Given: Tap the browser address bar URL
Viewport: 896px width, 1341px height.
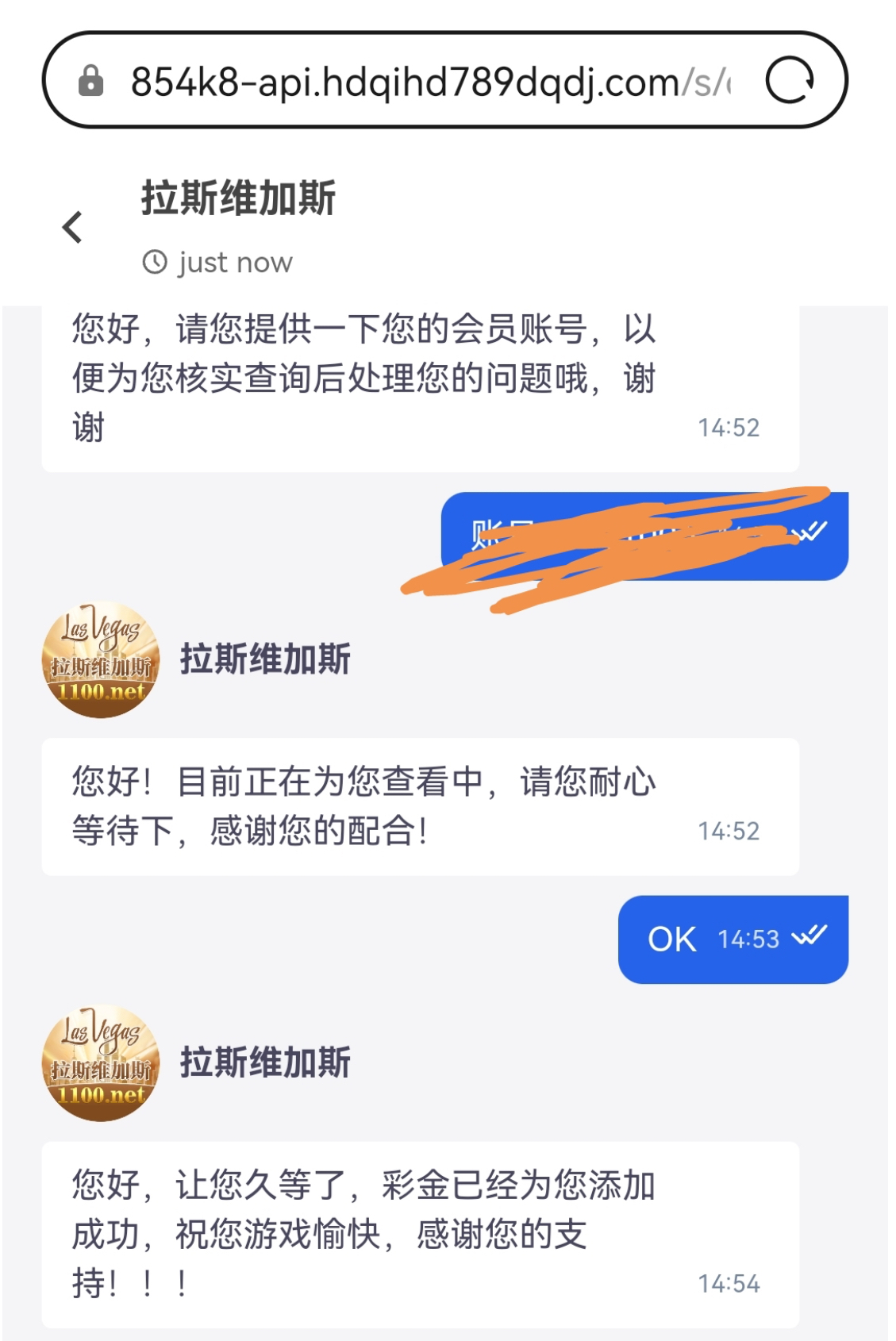Looking at the screenshot, I should coord(429,82).
